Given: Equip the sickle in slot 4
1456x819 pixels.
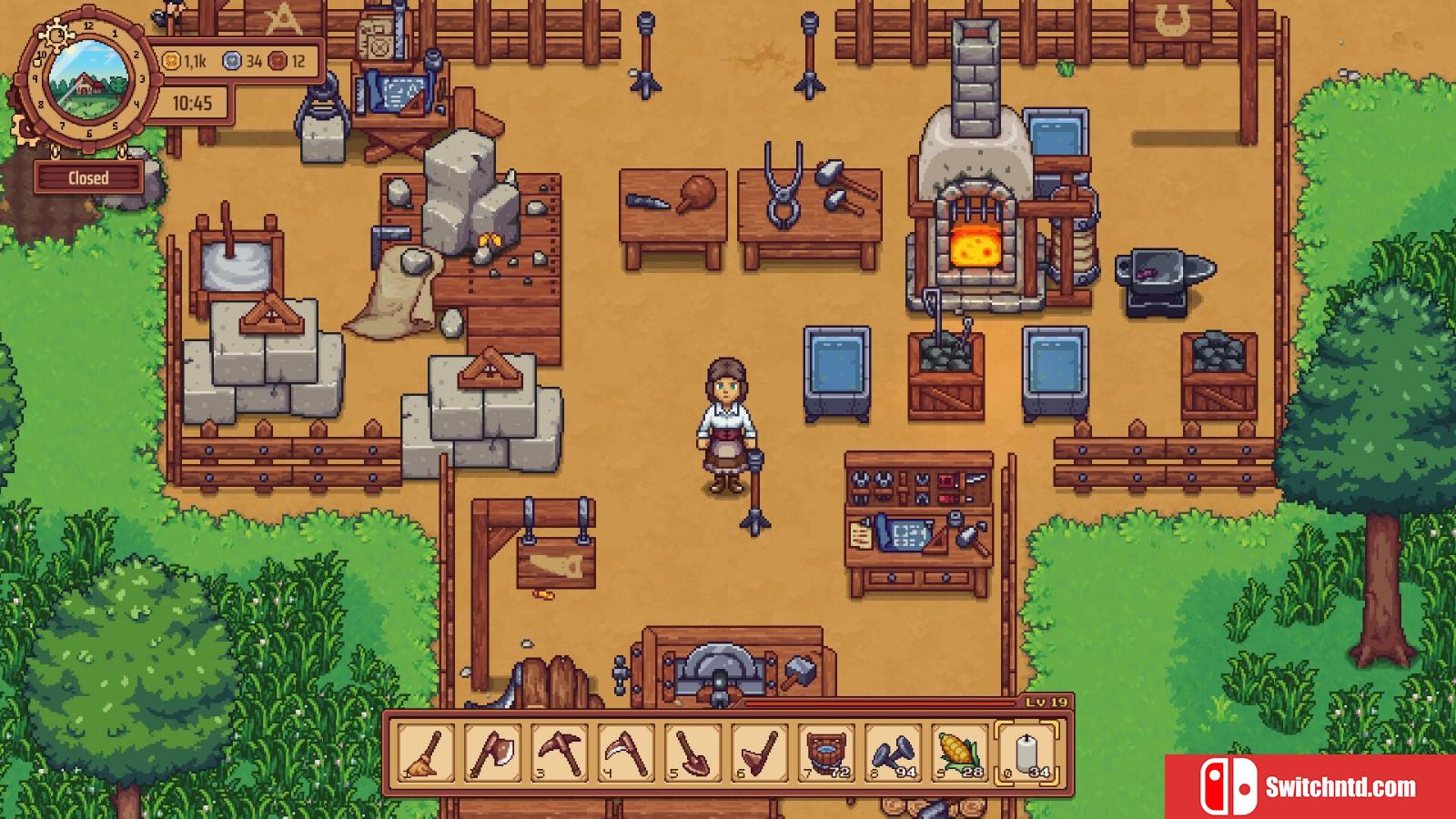Looking at the screenshot, I should pos(626,753).
